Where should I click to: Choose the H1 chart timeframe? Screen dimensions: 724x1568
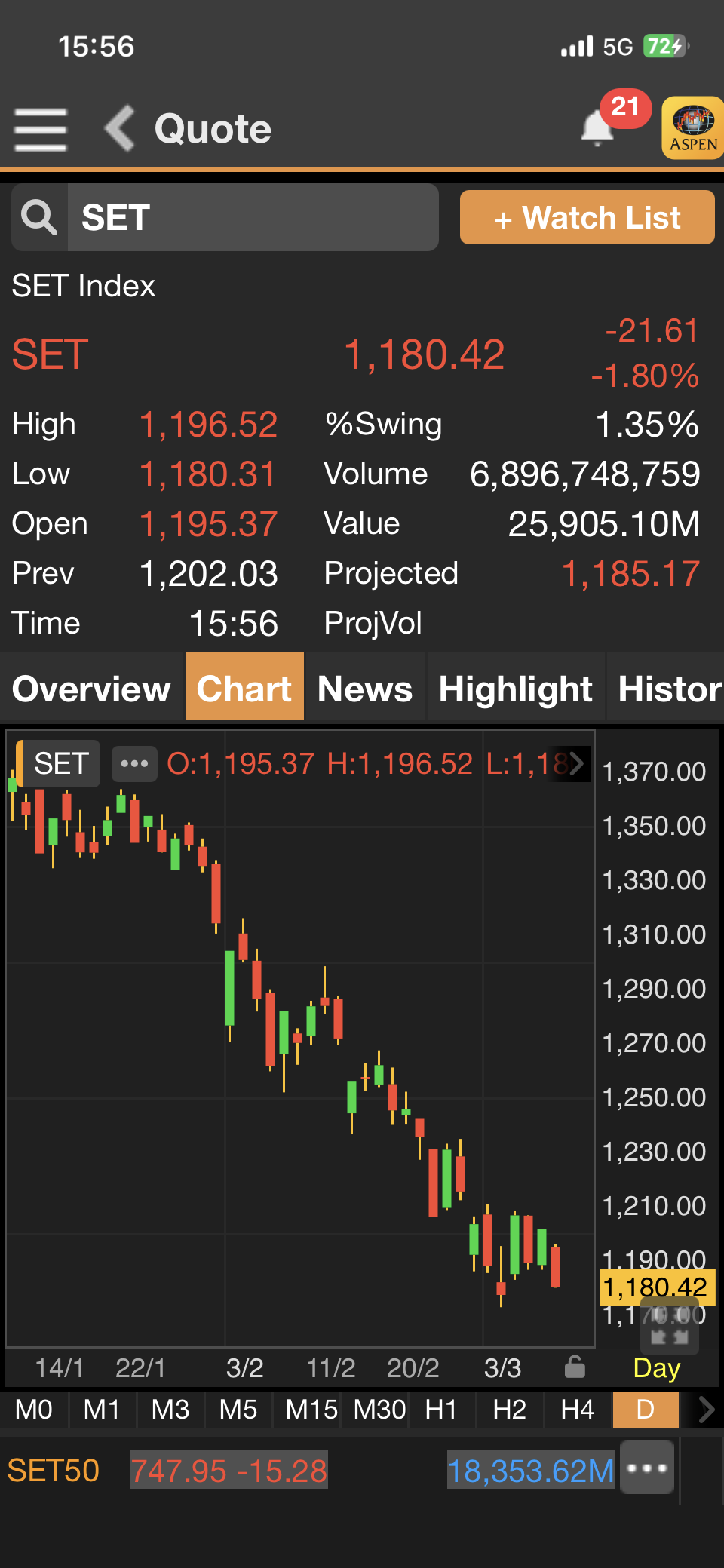point(441,1409)
